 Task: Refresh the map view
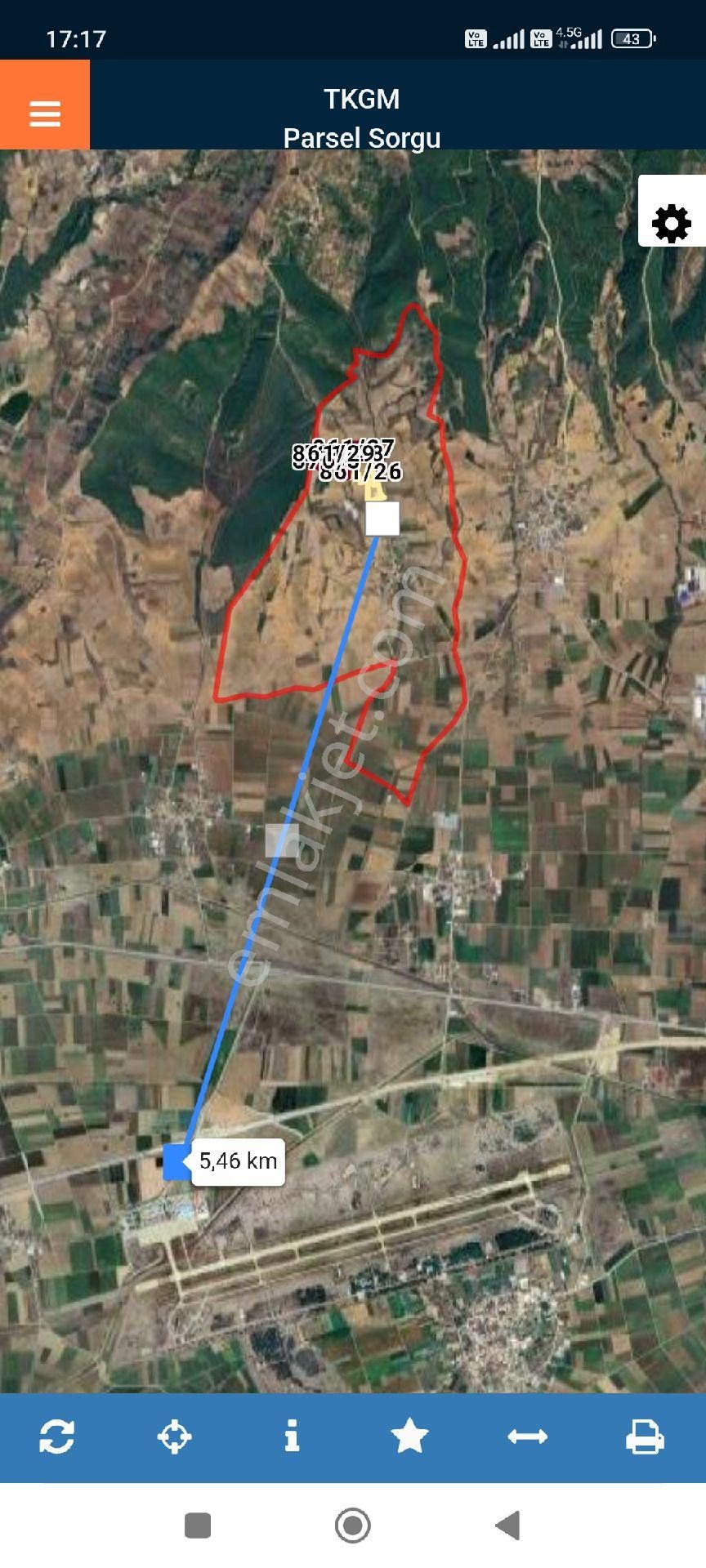(x=57, y=1436)
